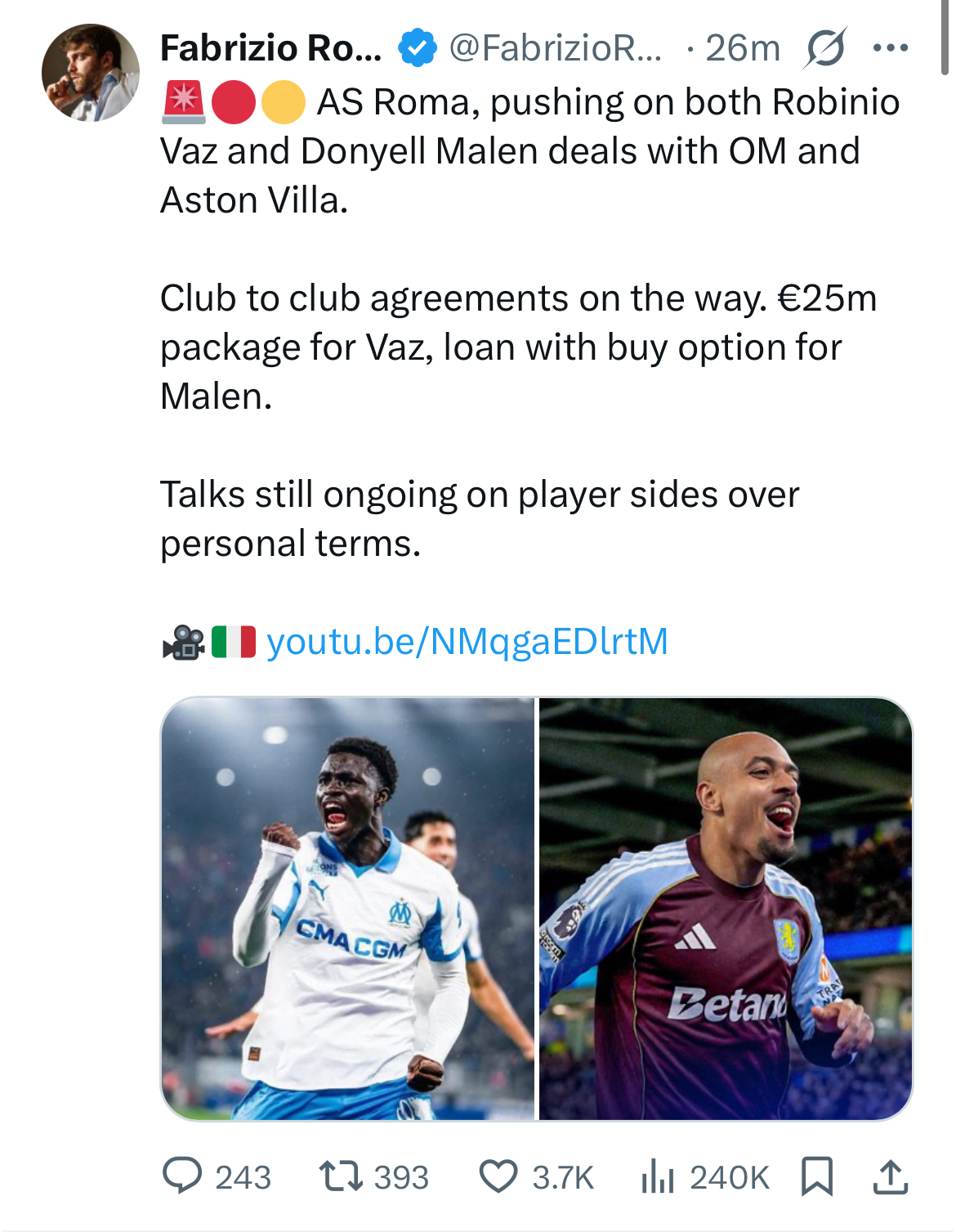This screenshot has height=1232, width=956.
Task: View analytics showing 240K views
Action: 658,1176
